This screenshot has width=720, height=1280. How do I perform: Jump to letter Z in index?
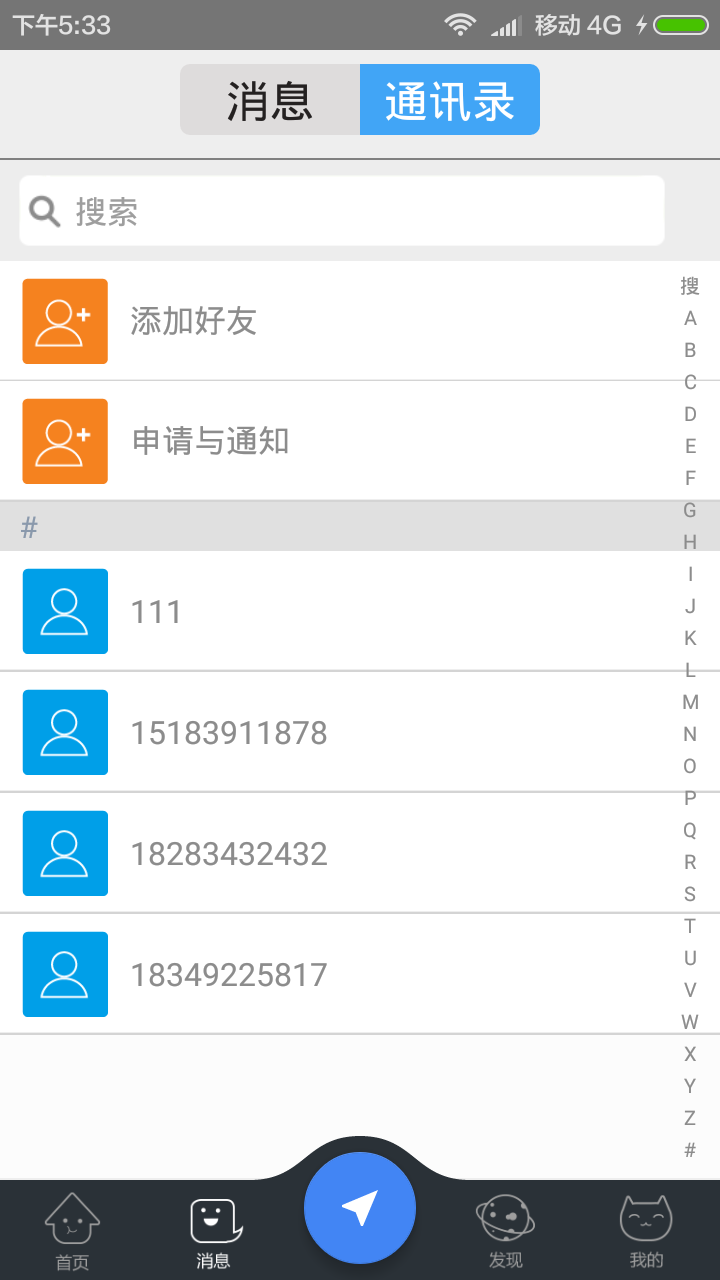[690, 1118]
